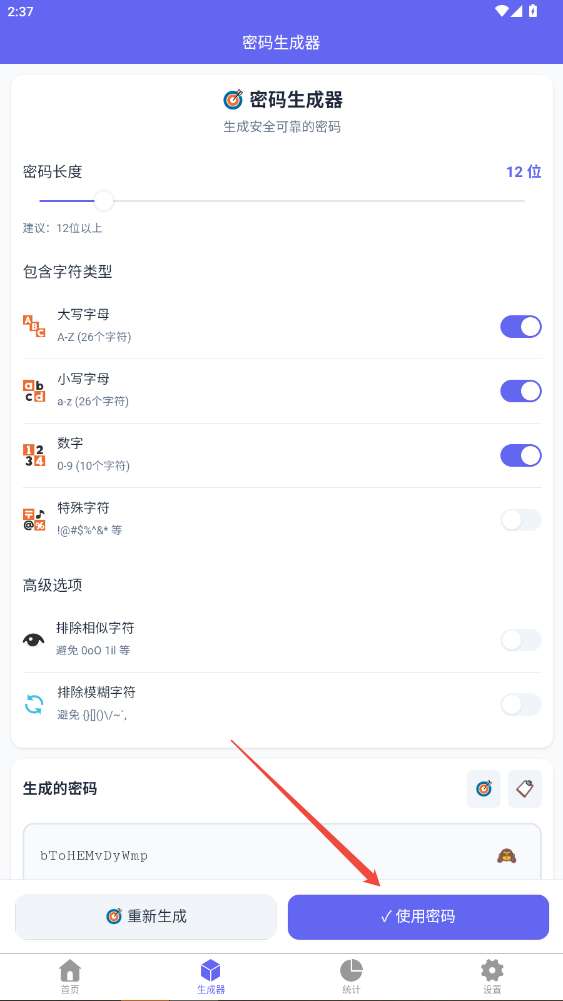The width and height of the screenshot is (563, 1001).
Task: Select the 生成器 tab
Action: click(x=211, y=977)
